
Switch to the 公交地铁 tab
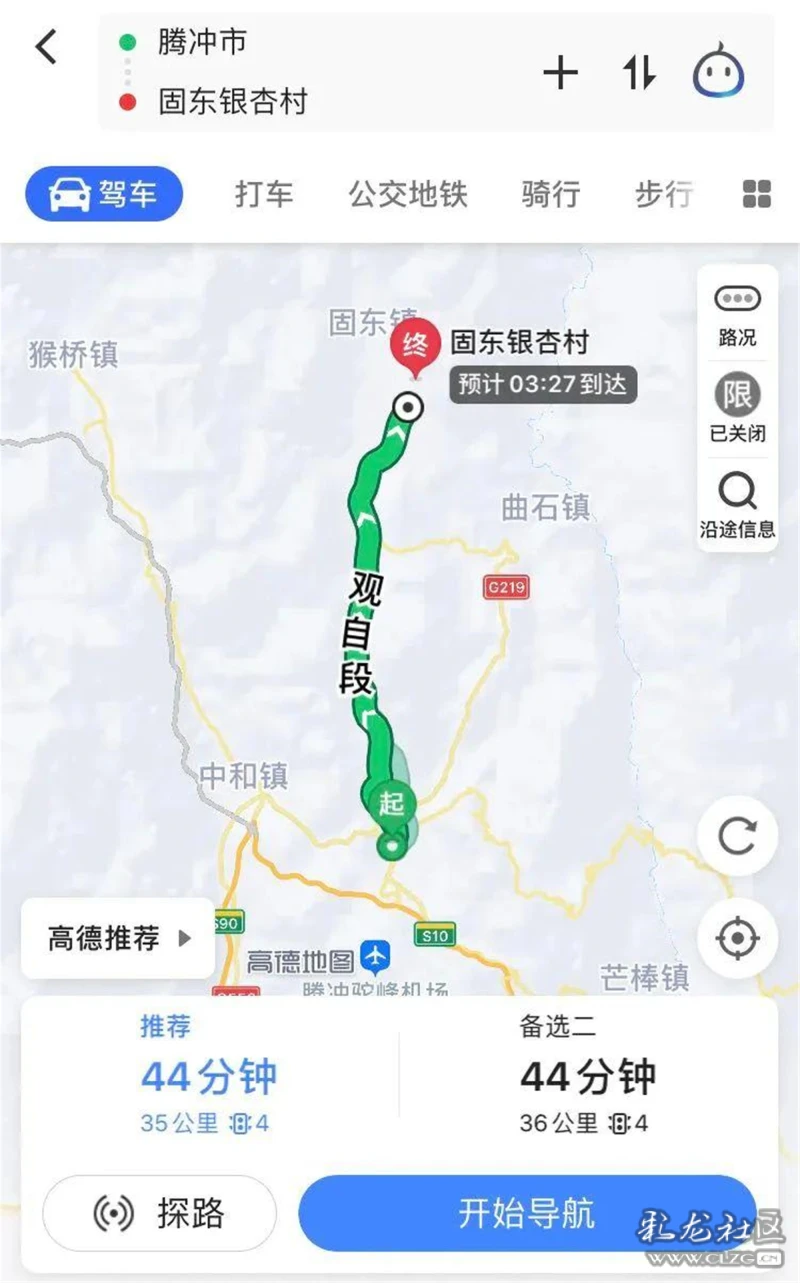[x=408, y=194]
